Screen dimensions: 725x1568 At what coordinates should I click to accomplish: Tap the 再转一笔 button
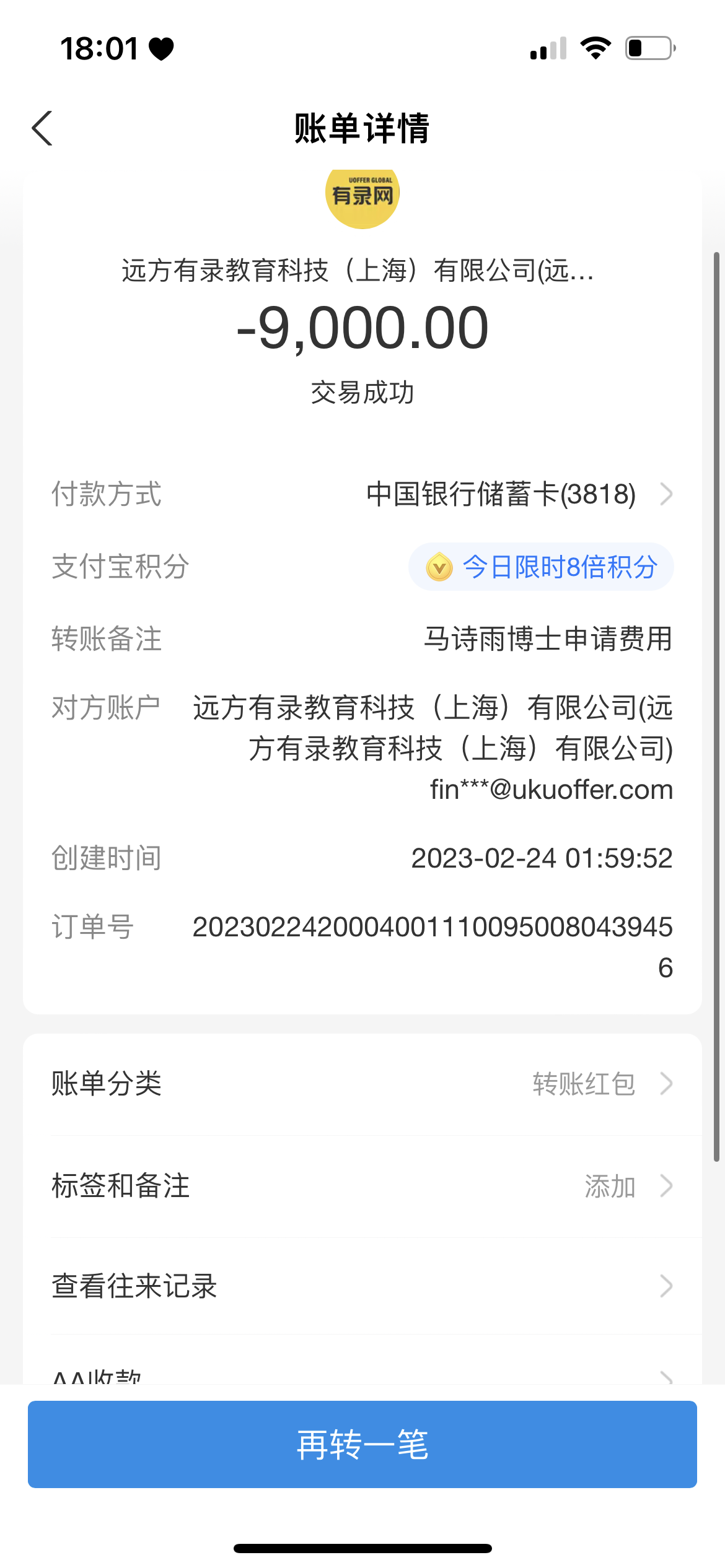[362, 1444]
